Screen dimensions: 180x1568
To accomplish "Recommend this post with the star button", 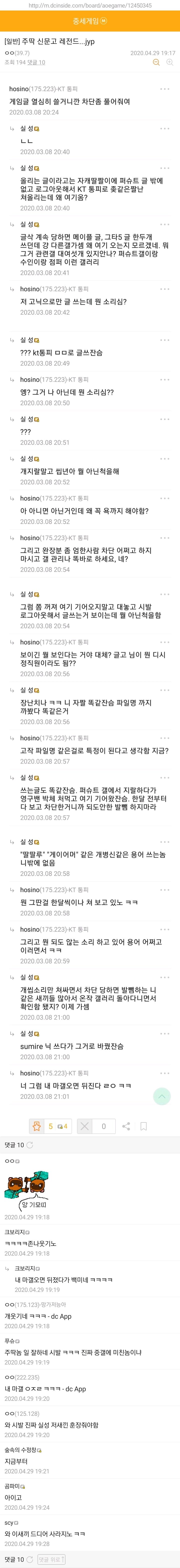I will [x=37, y=1126].
